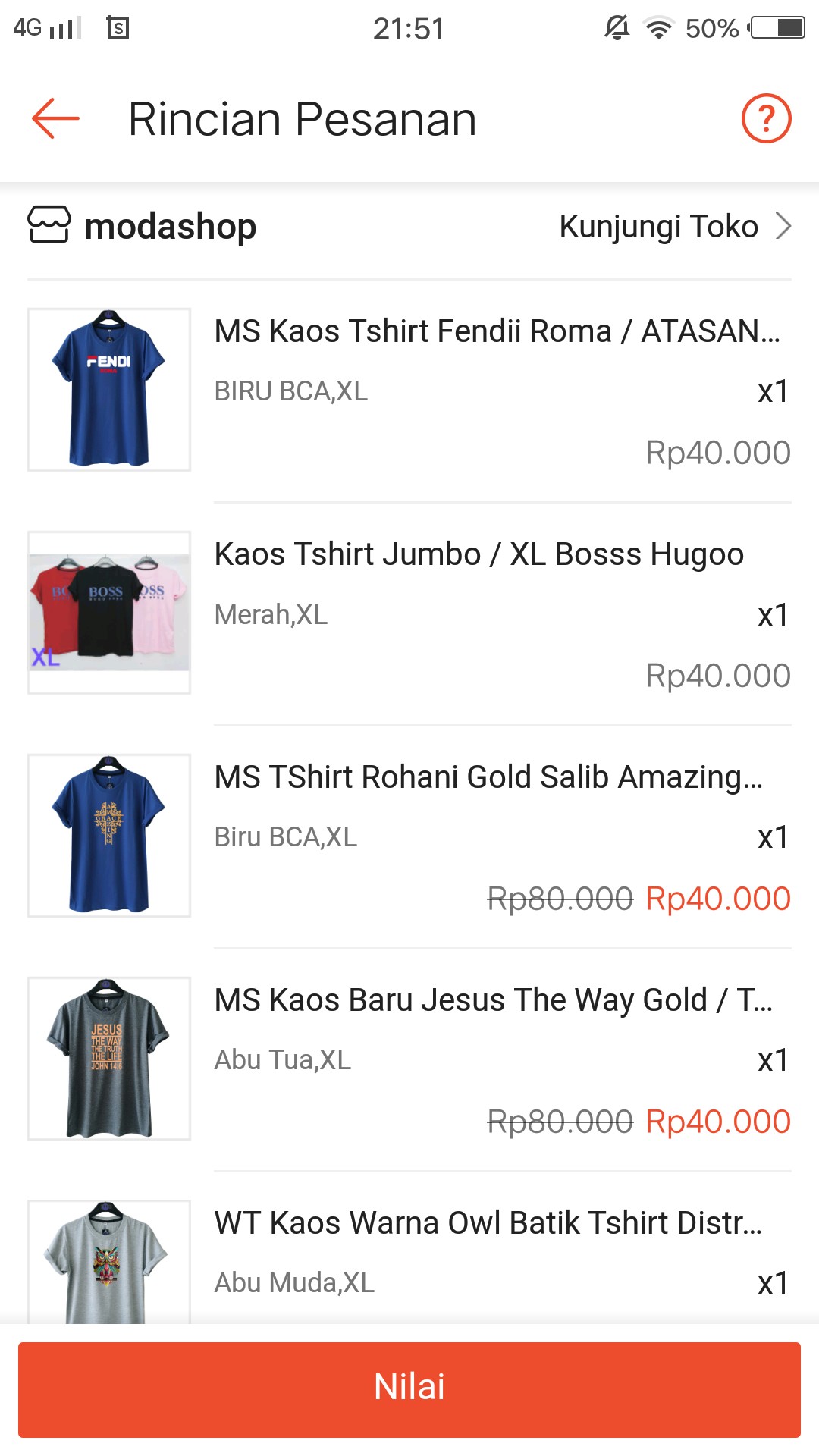Click the modashop store icon
819x1456 pixels.
[47, 224]
